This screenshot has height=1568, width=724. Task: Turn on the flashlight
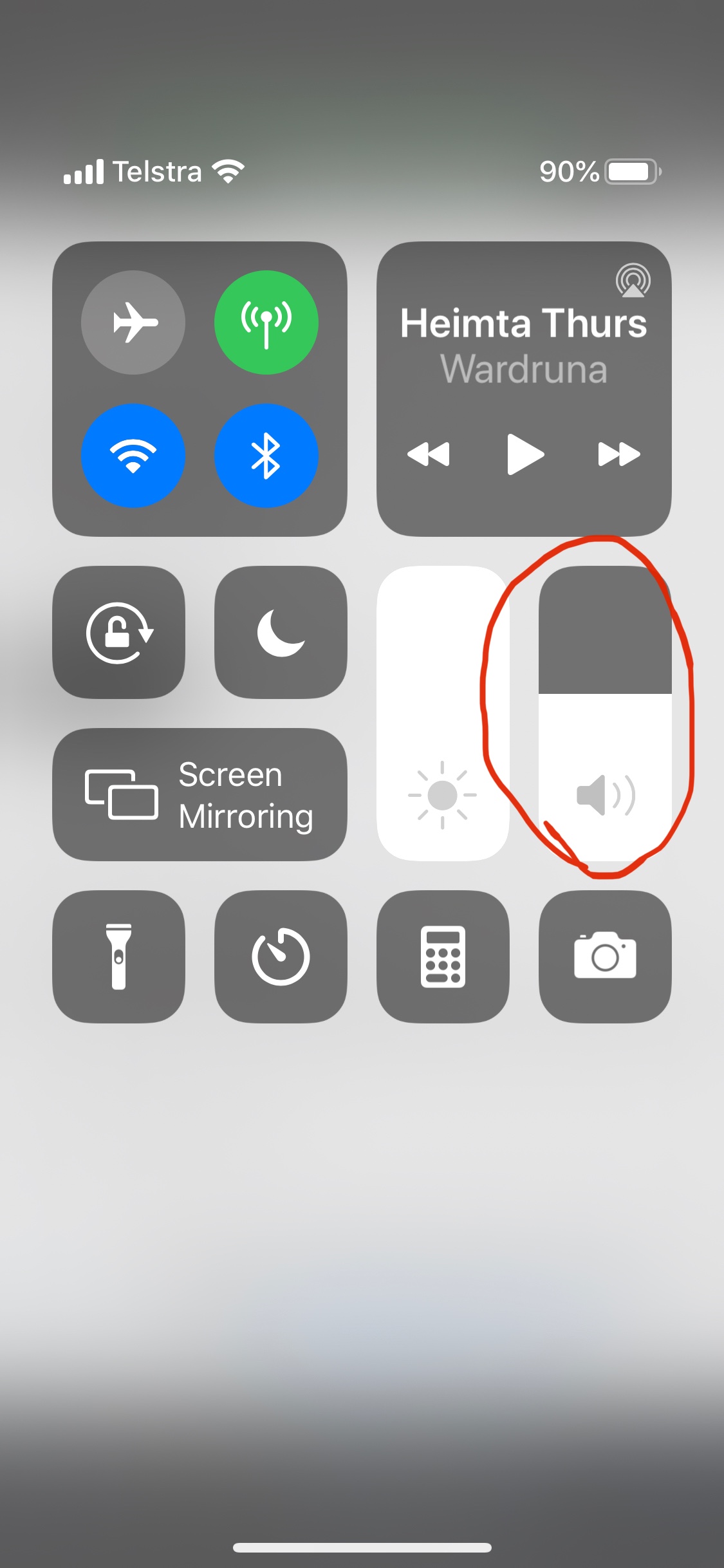coord(119,957)
